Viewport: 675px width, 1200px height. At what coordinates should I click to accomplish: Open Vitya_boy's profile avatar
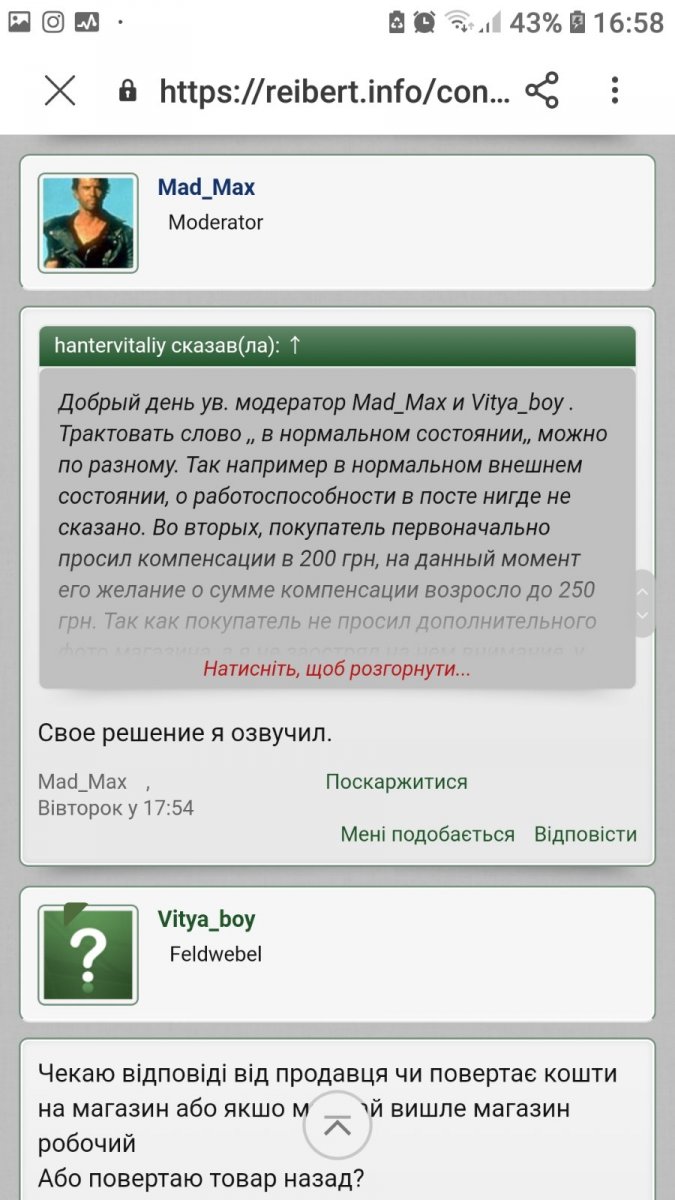point(88,955)
